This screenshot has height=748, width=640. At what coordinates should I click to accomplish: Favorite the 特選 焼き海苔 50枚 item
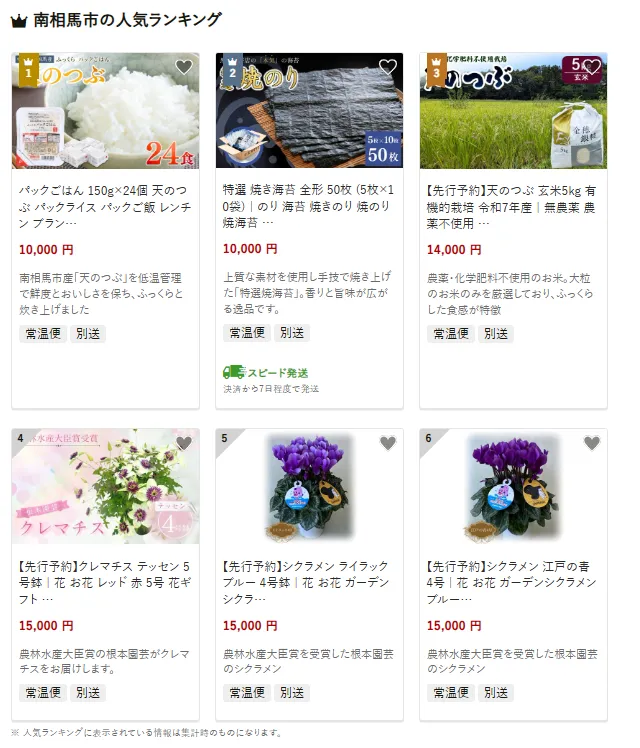tap(387, 67)
